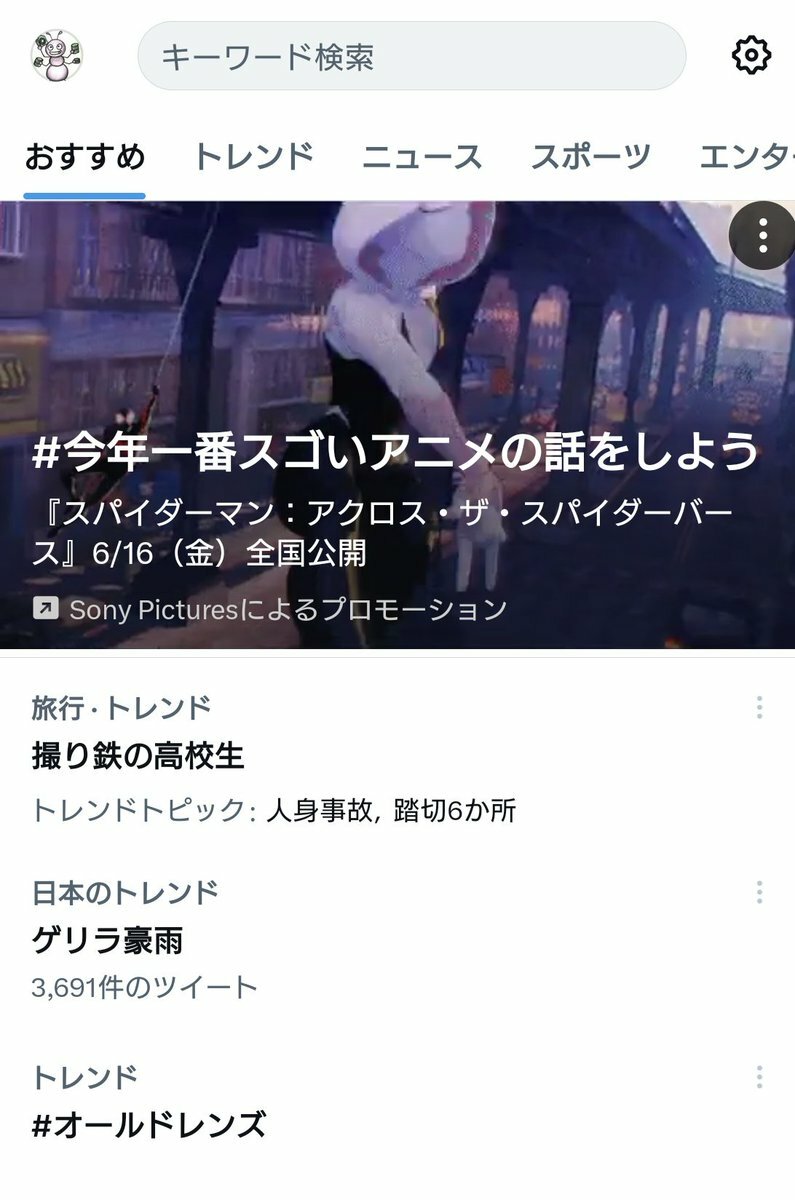Open more options on the promoted banner
This screenshot has height=1200, width=795.
click(x=762, y=235)
